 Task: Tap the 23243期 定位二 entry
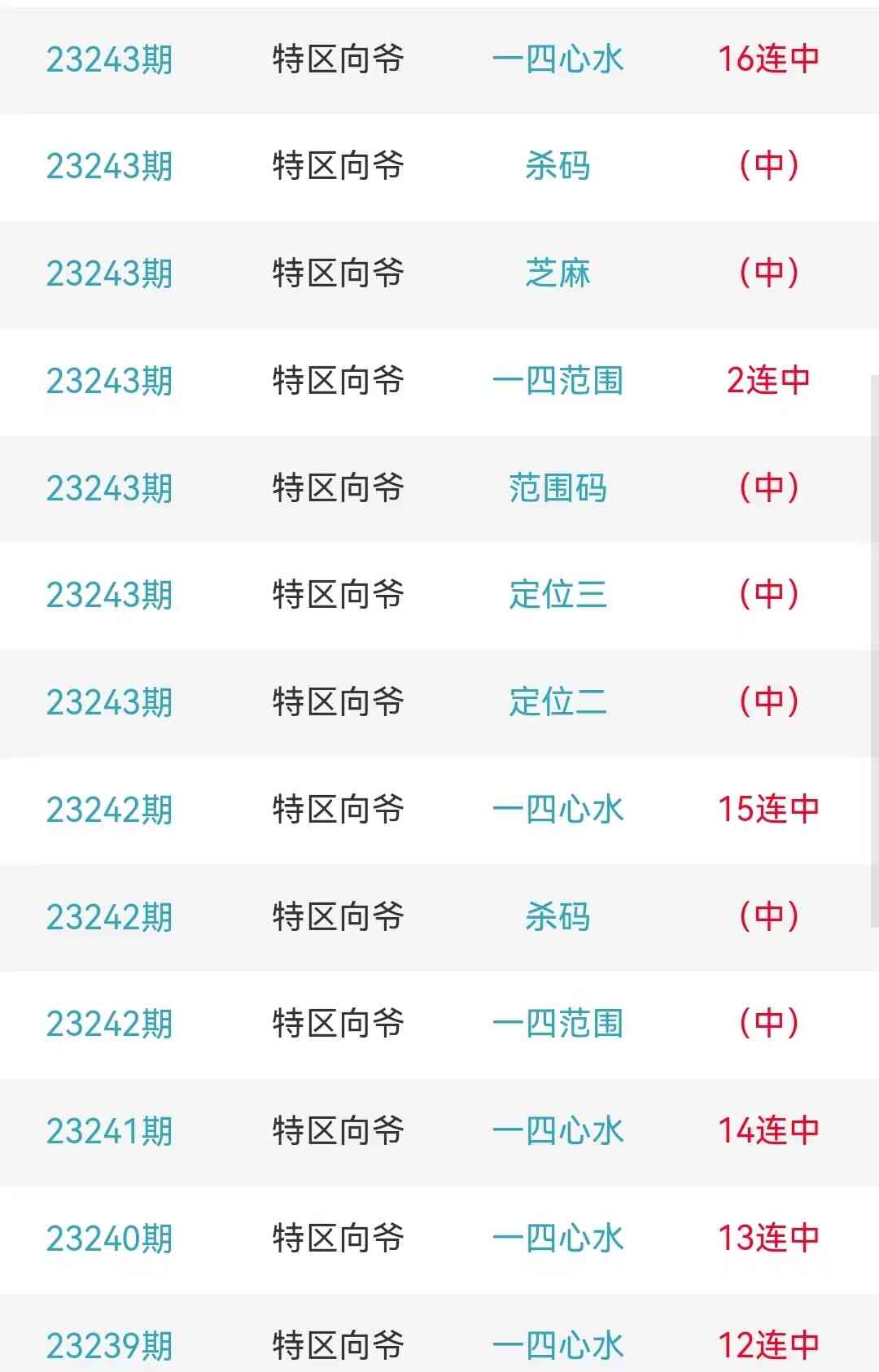tap(558, 702)
